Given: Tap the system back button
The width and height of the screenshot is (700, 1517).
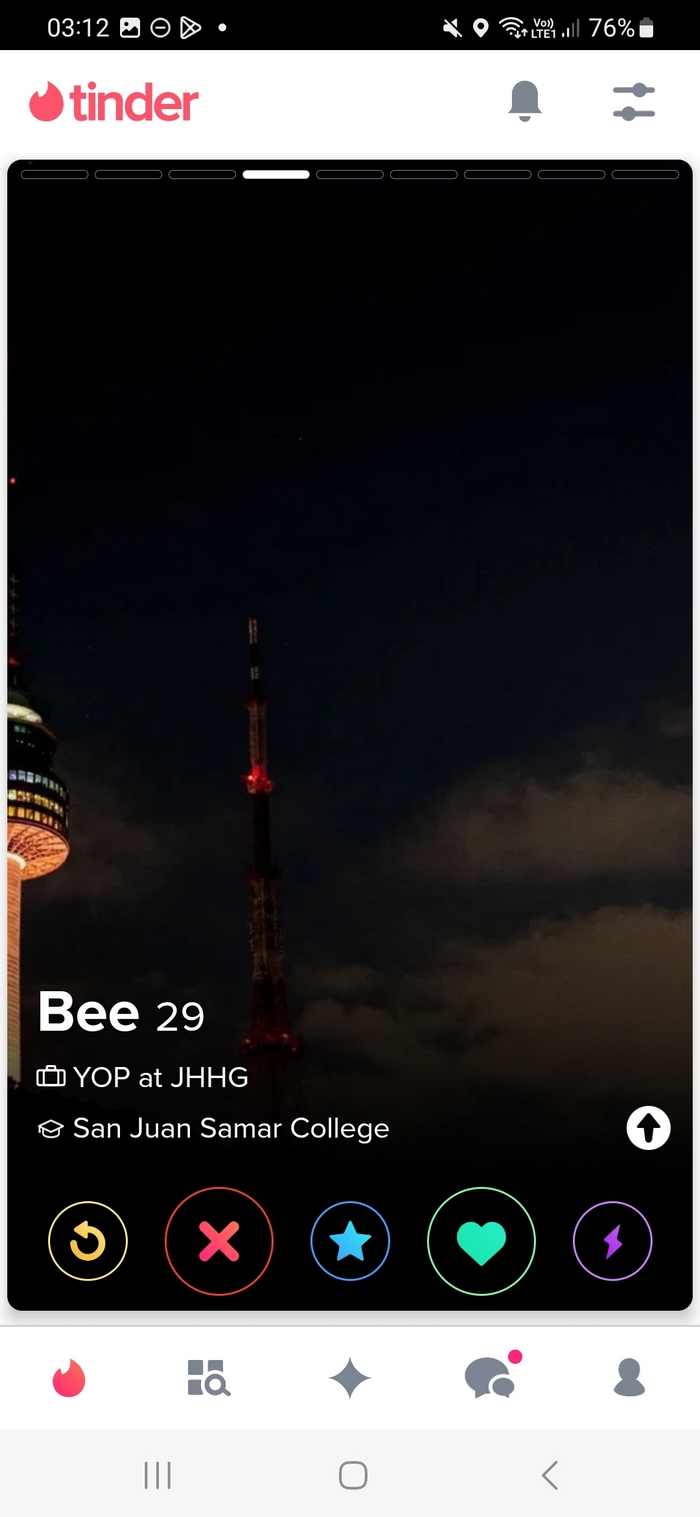Looking at the screenshot, I should point(549,1474).
